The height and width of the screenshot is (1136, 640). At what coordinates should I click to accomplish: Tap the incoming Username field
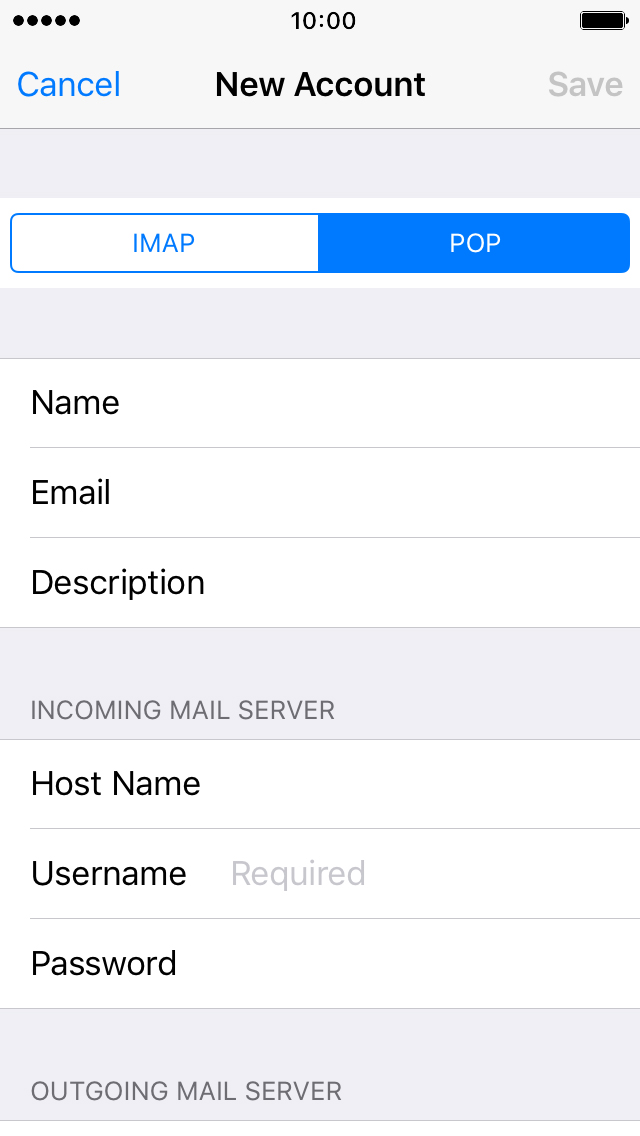[x=320, y=874]
